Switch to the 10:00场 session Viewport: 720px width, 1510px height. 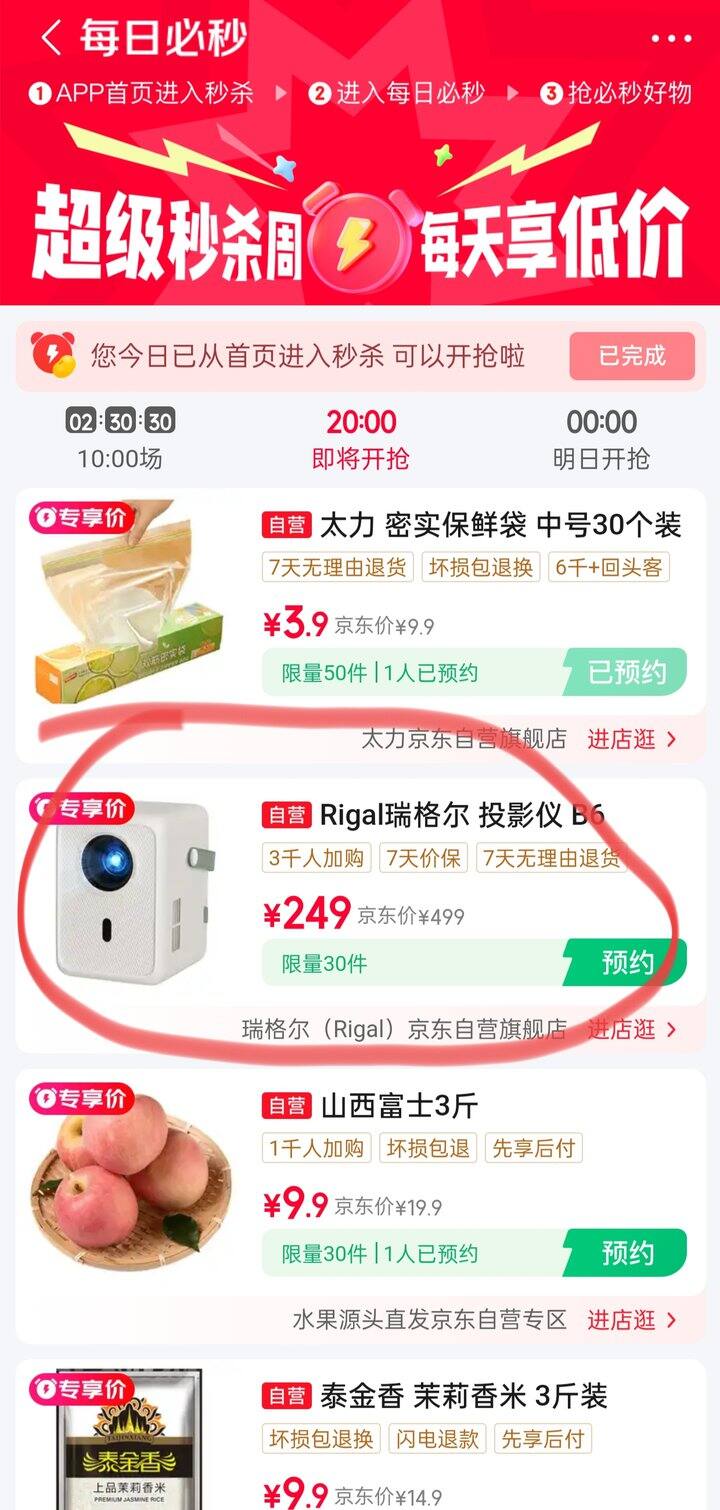[120, 439]
